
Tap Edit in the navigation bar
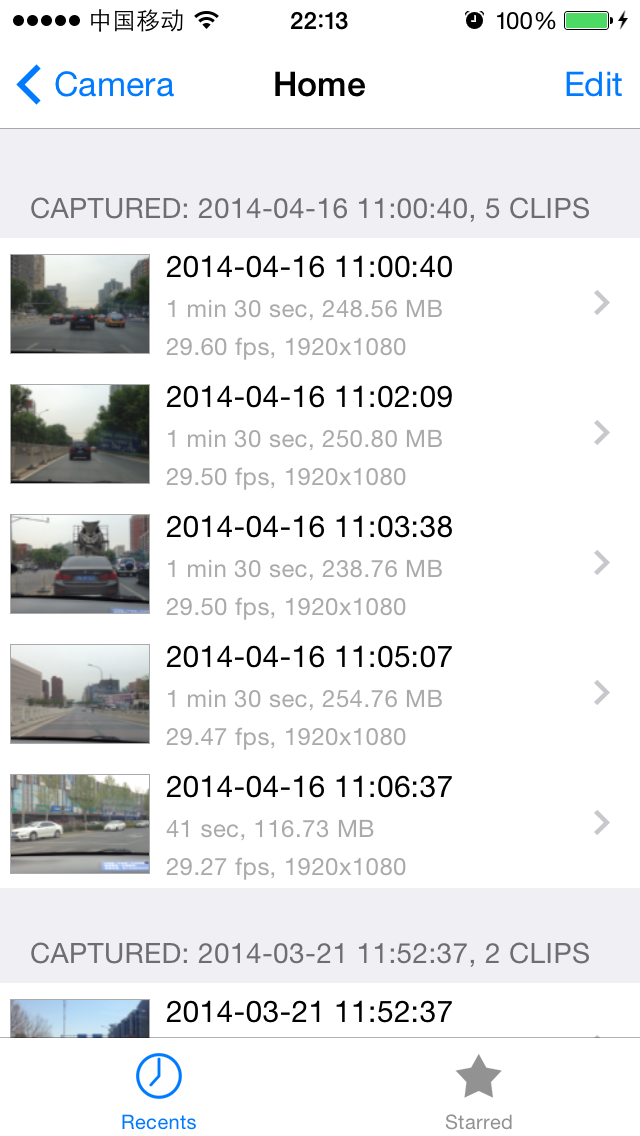(593, 85)
